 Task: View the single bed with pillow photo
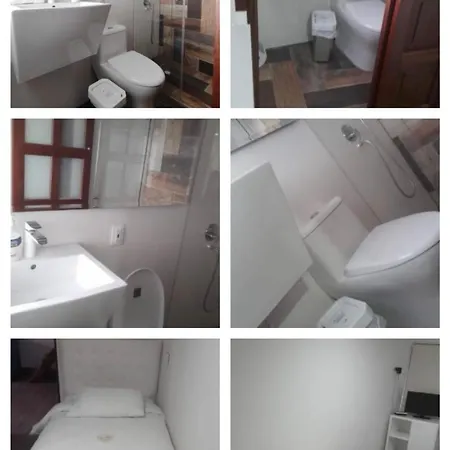(x=115, y=394)
